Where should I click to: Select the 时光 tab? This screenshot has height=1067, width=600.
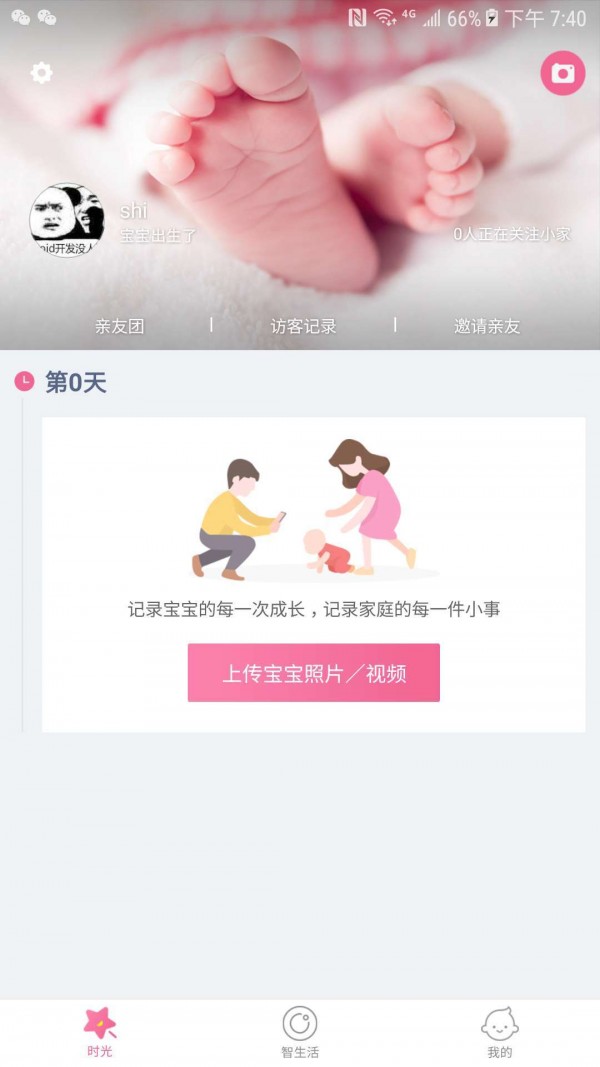tap(99, 1032)
